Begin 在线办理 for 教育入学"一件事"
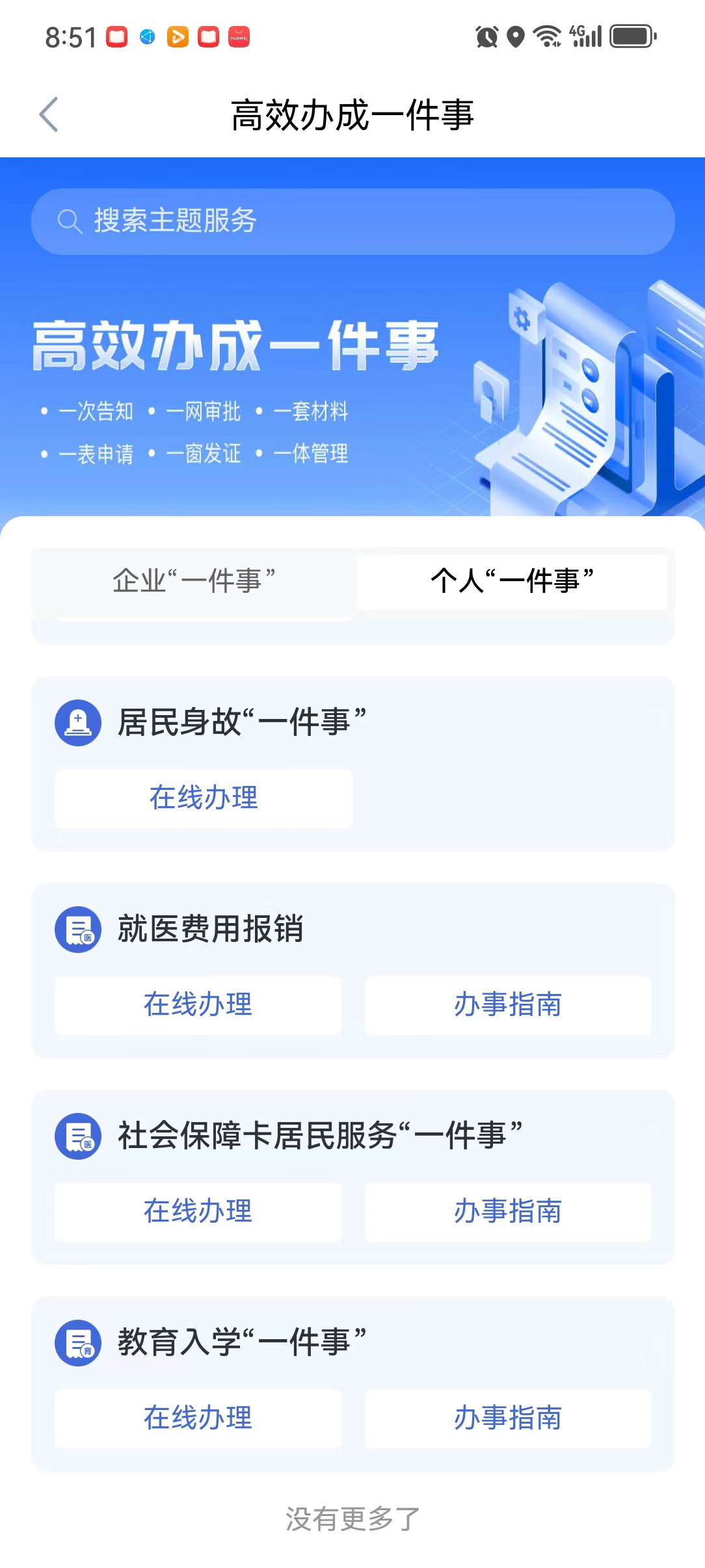Image resolution: width=705 pixels, height=1568 pixels. tap(198, 1418)
